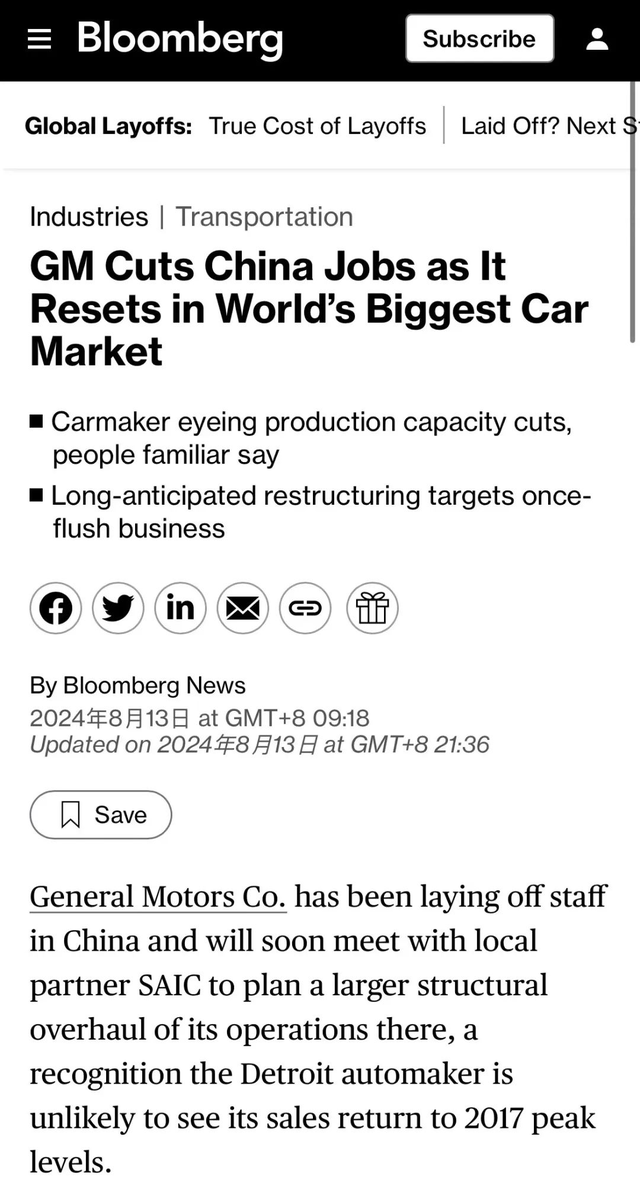Viewport: 640px width, 1202px height.
Task: Save the article for later
Action: tap(101, 815)
